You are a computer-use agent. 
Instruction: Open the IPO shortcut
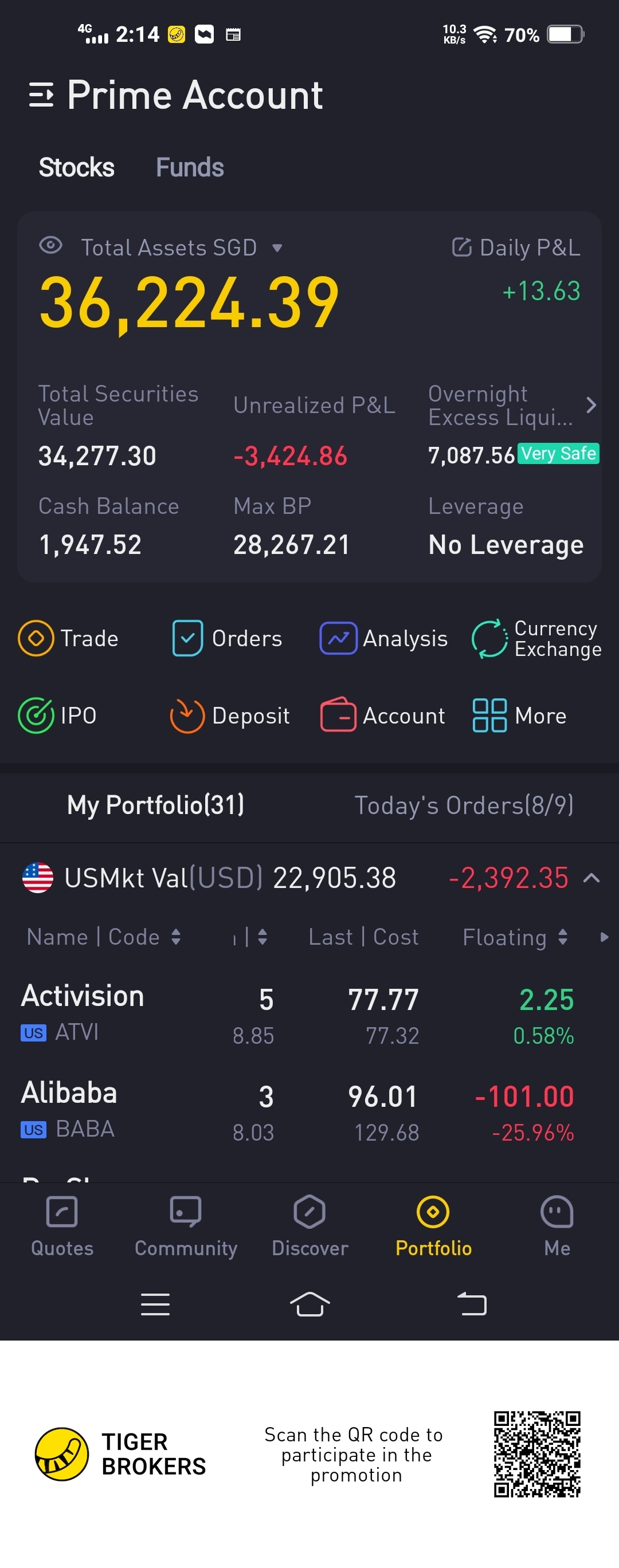point(57,715)
